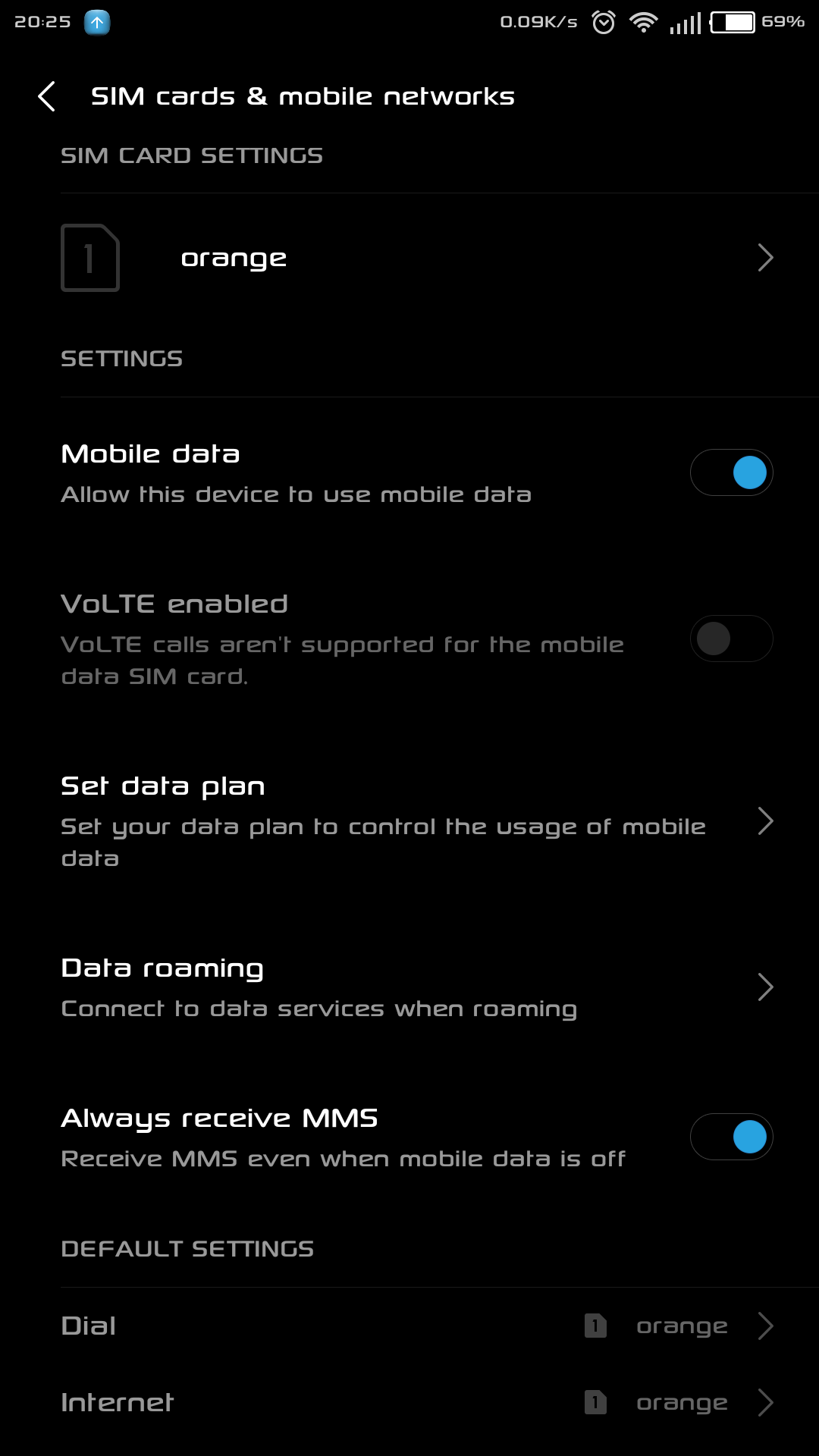Open the orange SIM card settings

[x=409, y=258]
